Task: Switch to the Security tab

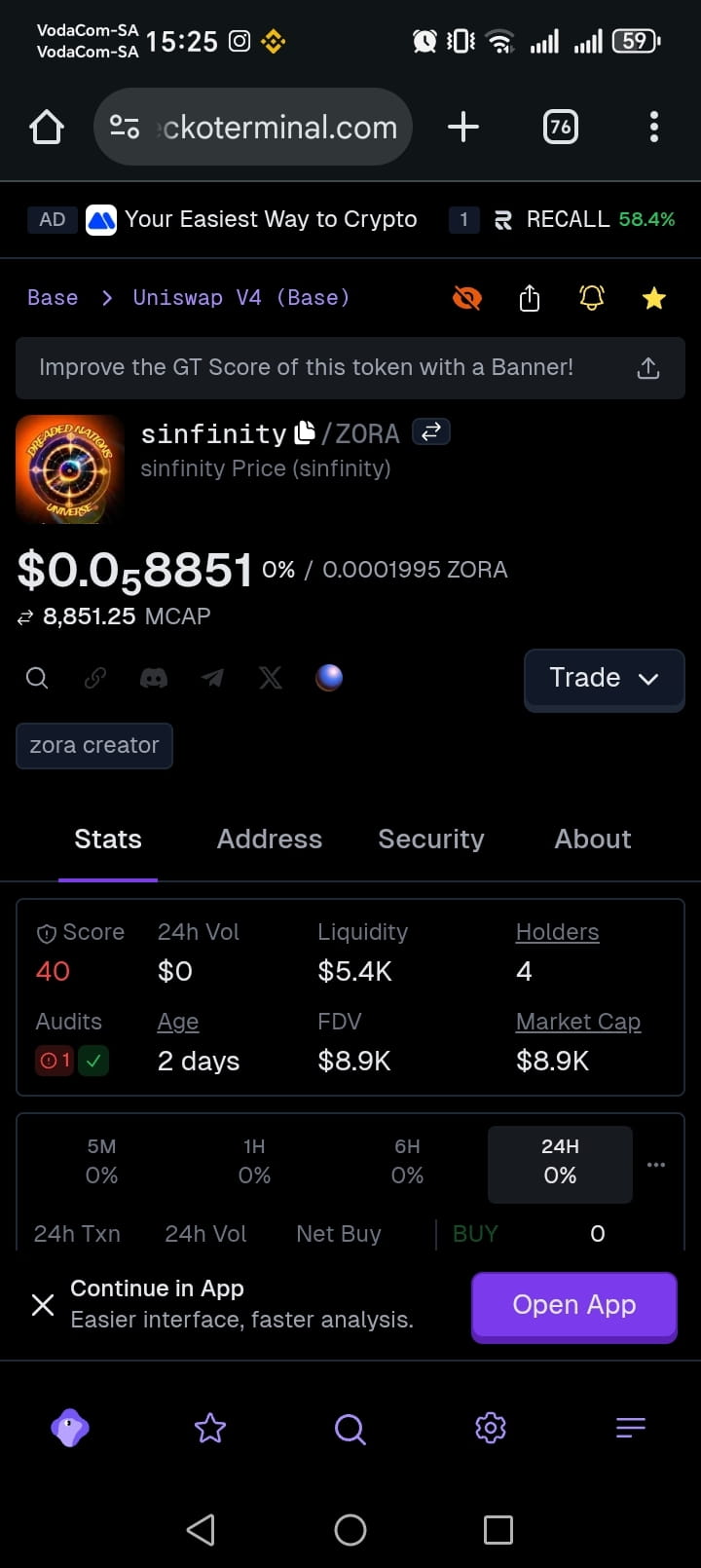Action: click(430, 840)
